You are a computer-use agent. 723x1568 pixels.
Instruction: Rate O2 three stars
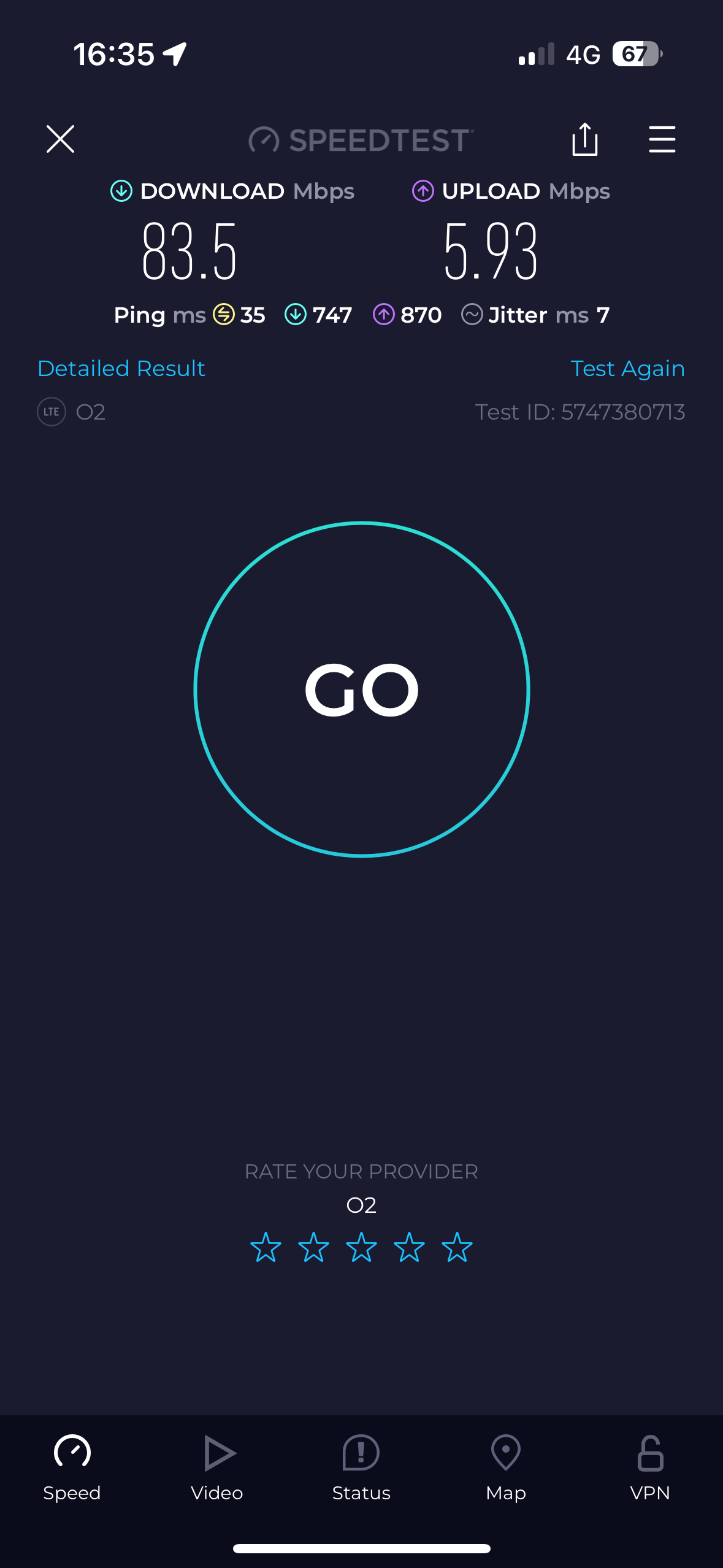tap(361, 1247)
